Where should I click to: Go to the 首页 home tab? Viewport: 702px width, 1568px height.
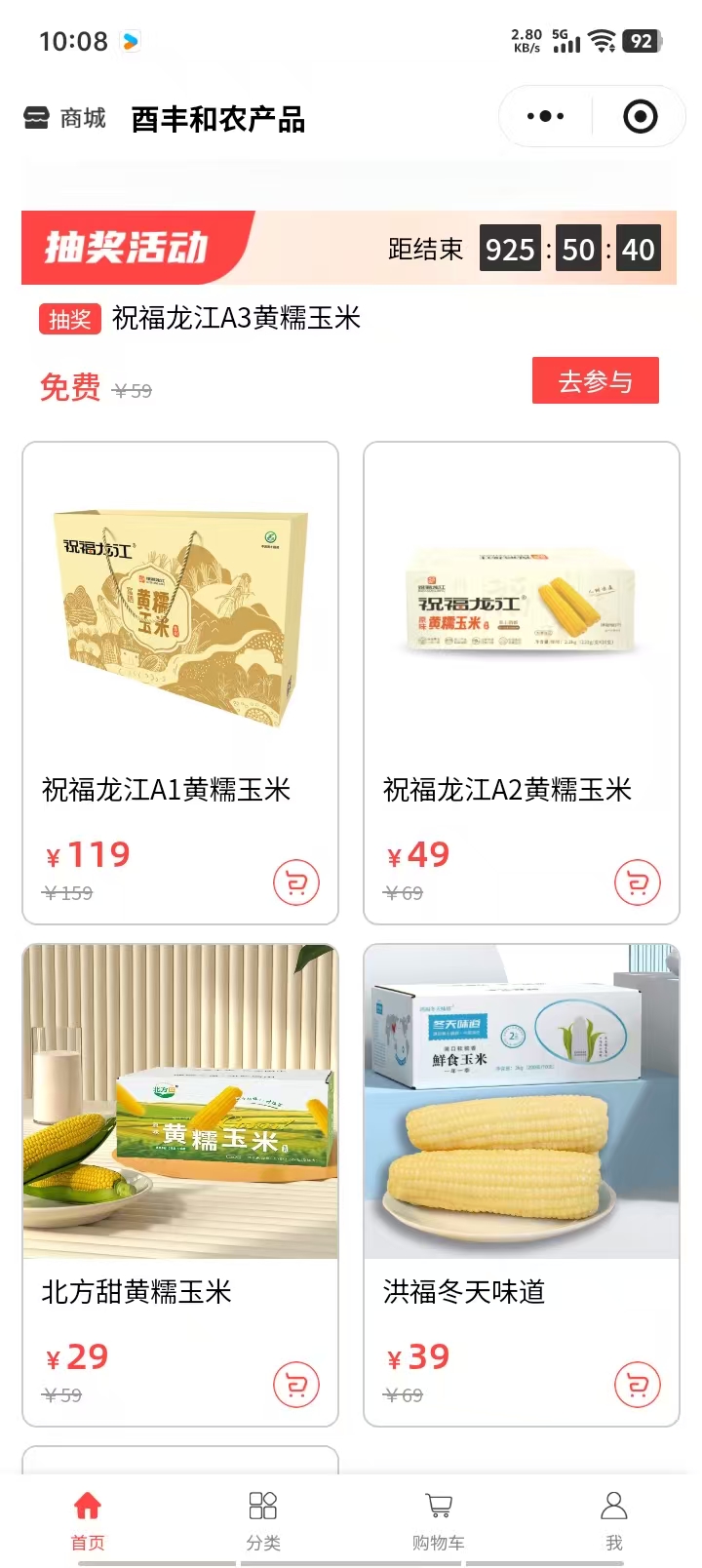point(88,1519)
